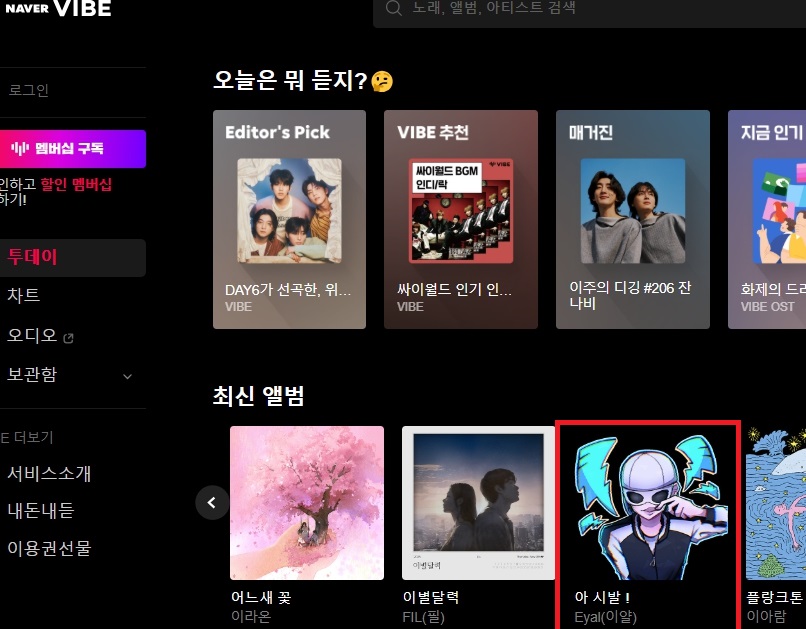This screenshot has width=806, height=629.
Task: Open VIBE 추천 싸이월드 playlist card
Action: [461, 220]
